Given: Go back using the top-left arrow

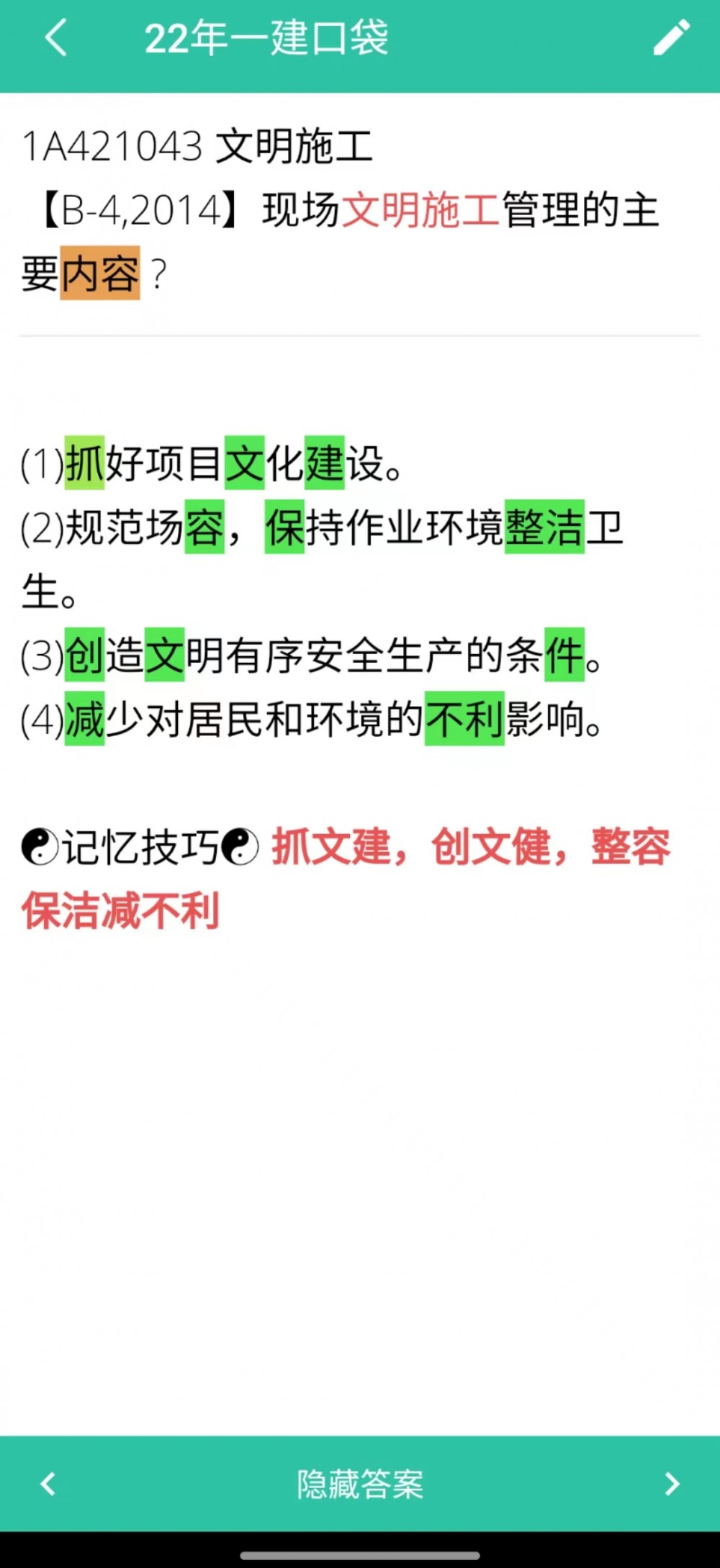Looking at the screenshot, I should point(56,38).
